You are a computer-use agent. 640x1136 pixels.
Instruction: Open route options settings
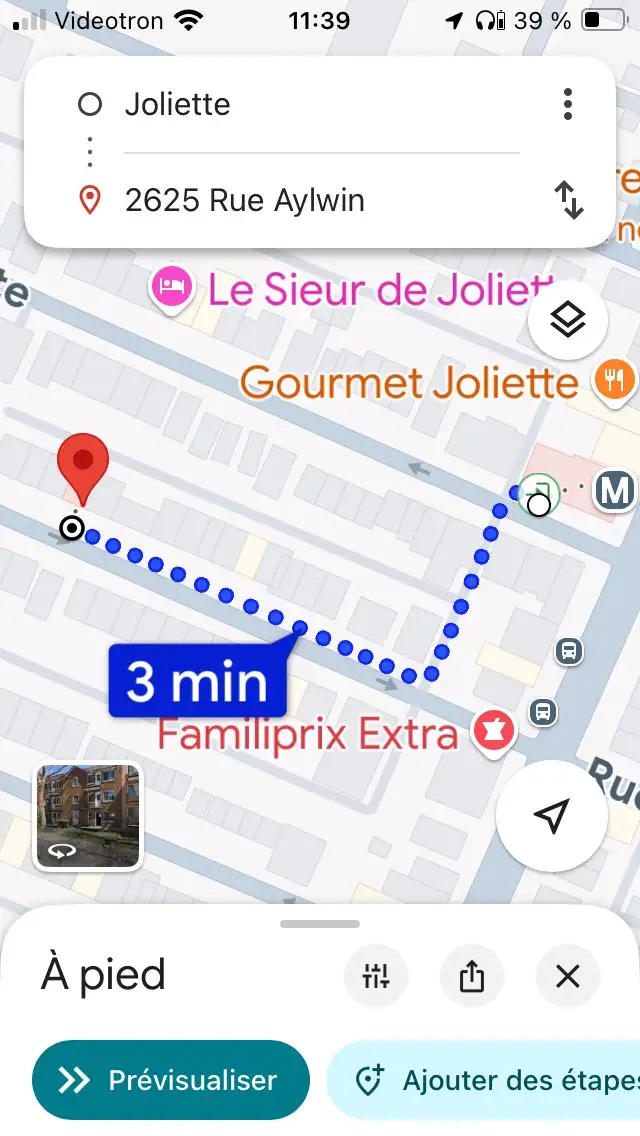(x=376, y=976)
